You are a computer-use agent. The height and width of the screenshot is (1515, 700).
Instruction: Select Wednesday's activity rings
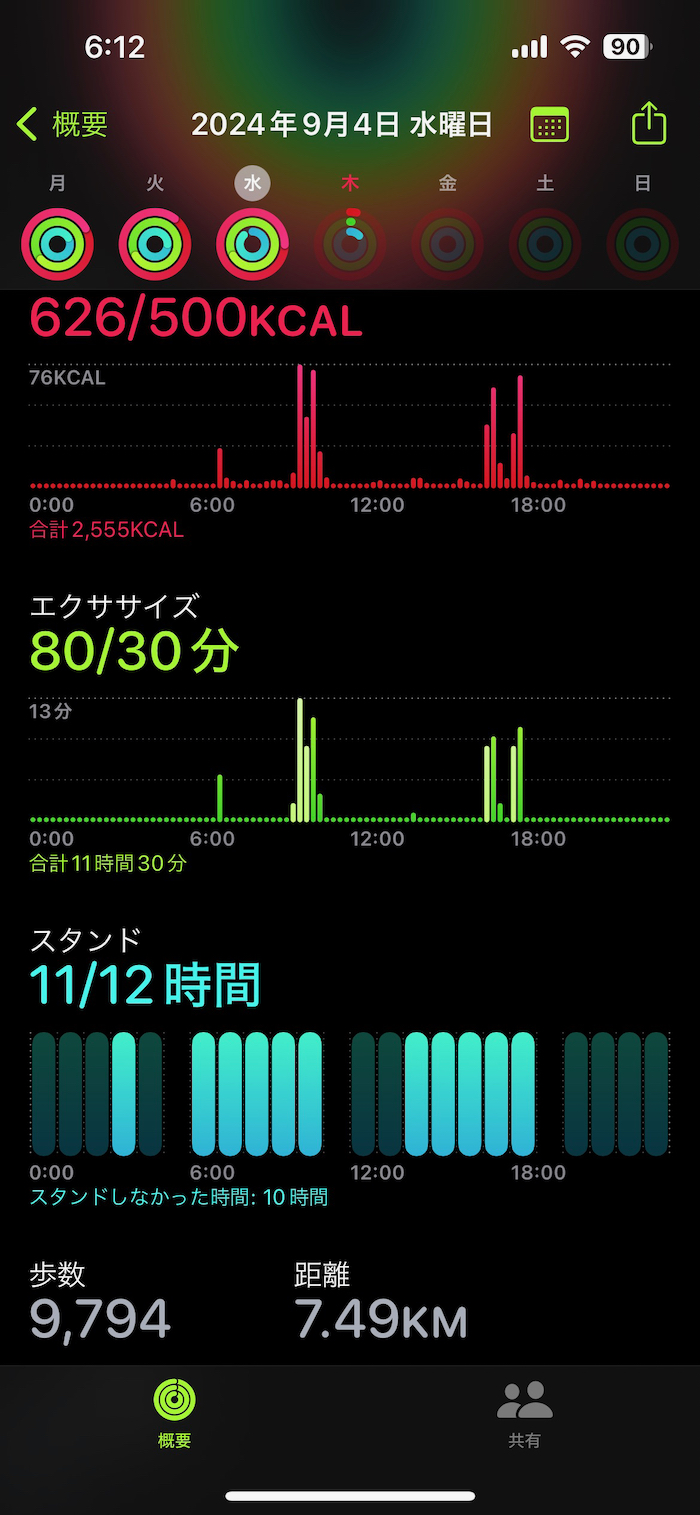253,243
